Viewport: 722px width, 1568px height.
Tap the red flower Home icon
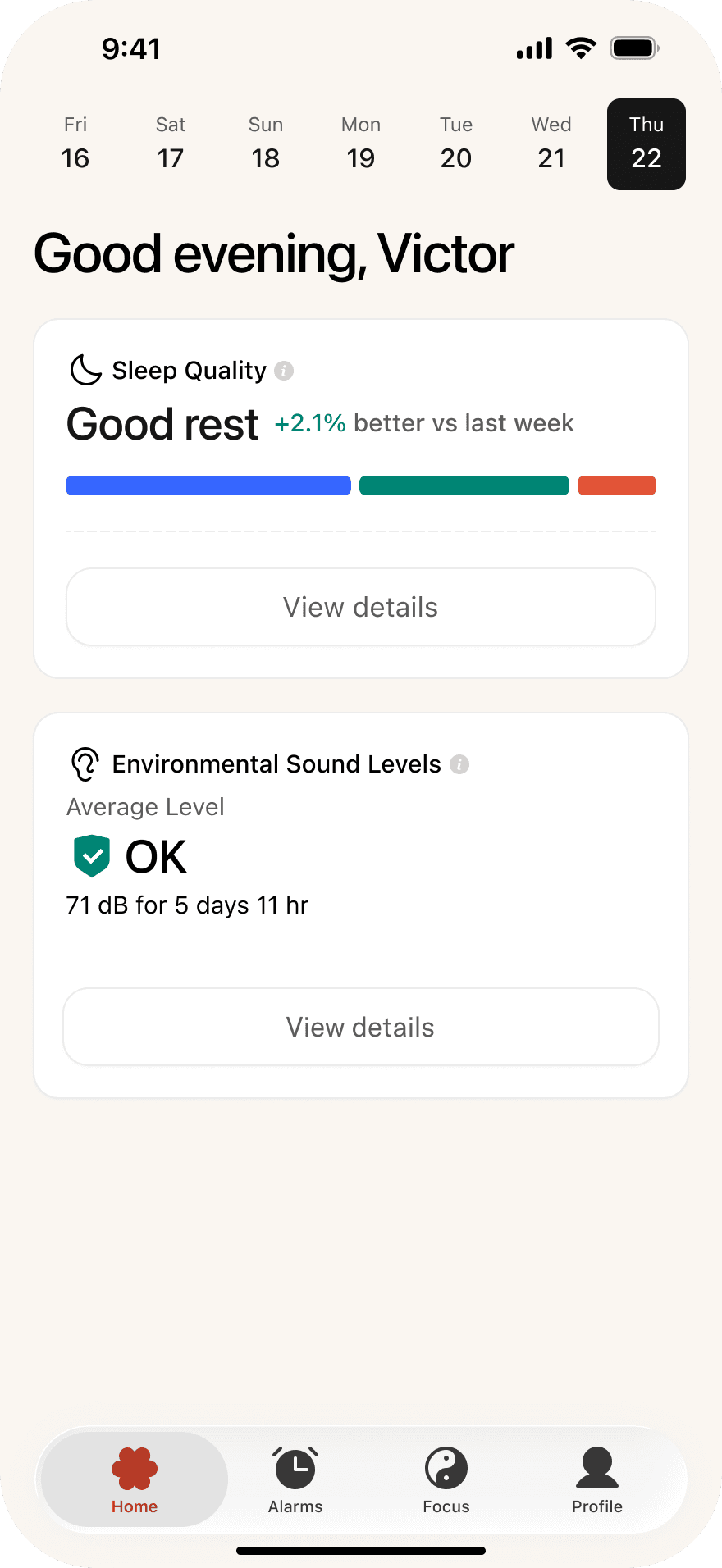[x=134, y=1466]
